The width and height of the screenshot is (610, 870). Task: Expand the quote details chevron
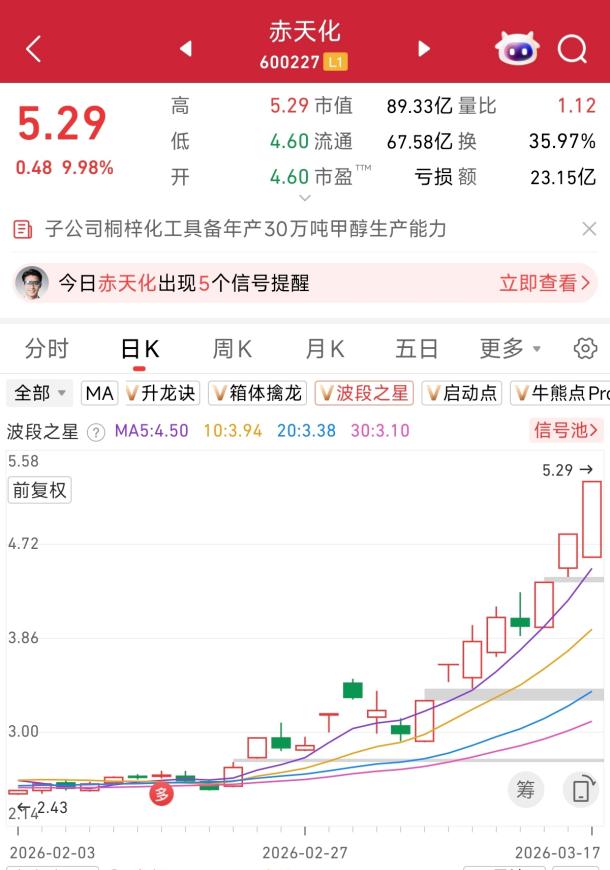pos(305,198)
